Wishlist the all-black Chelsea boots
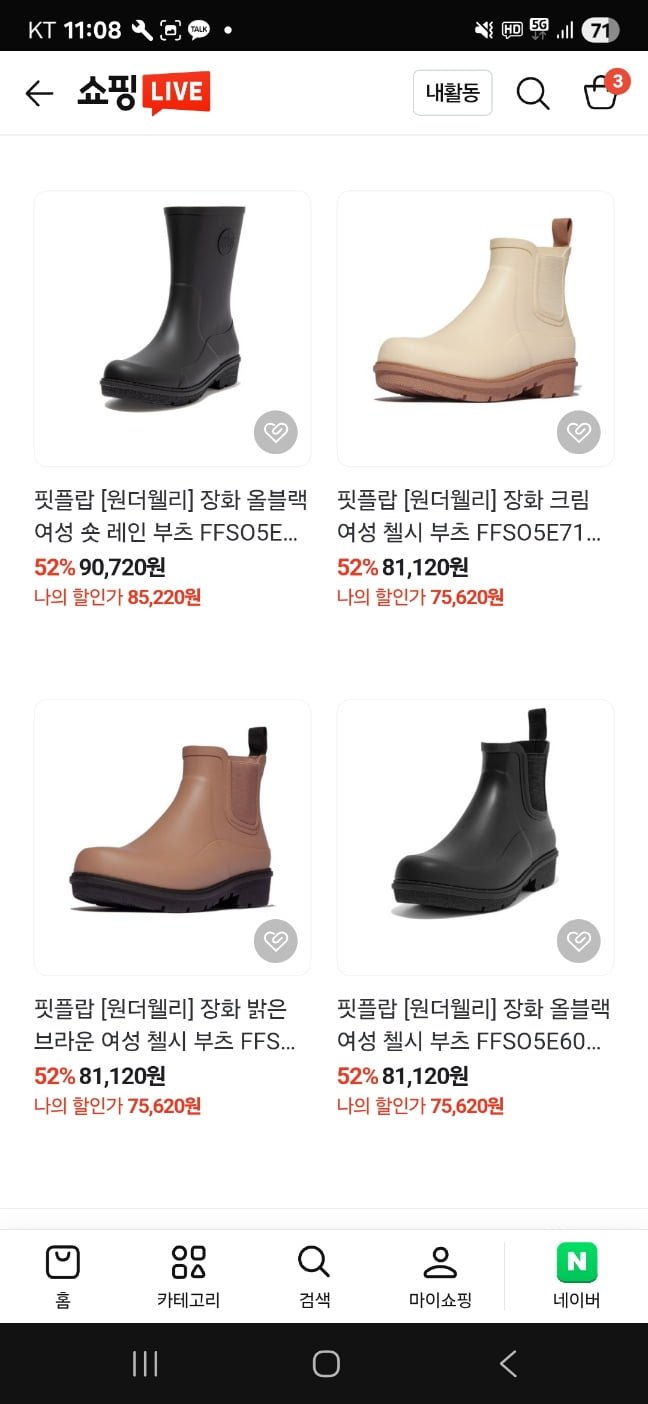Viewport: 648px width, 1404px height. [x=578, y=941]
